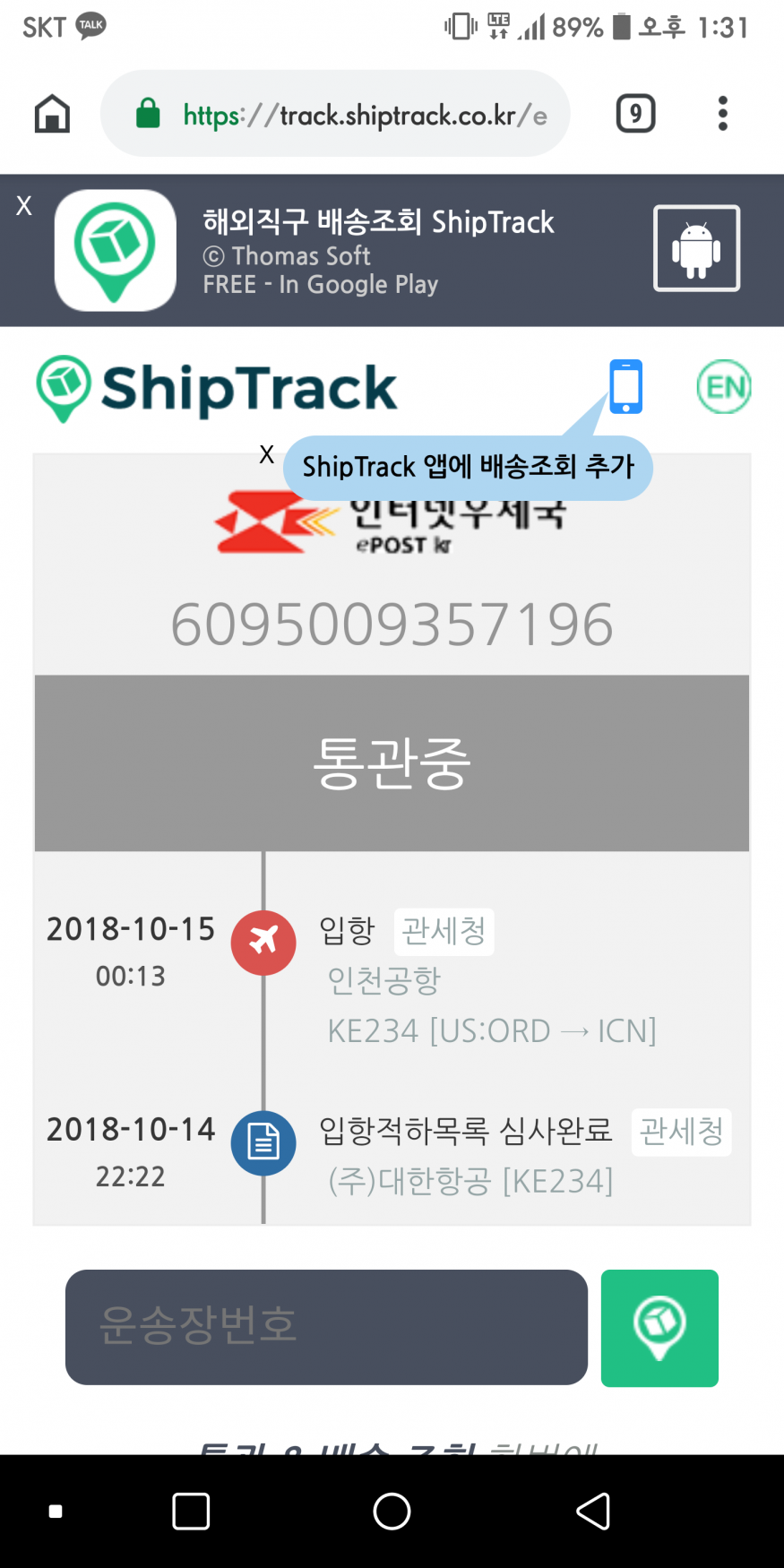Tap the blue phone icon to add tracking to app
Image resolution: width=784 pixels, height=1568 pixels.
625,386
